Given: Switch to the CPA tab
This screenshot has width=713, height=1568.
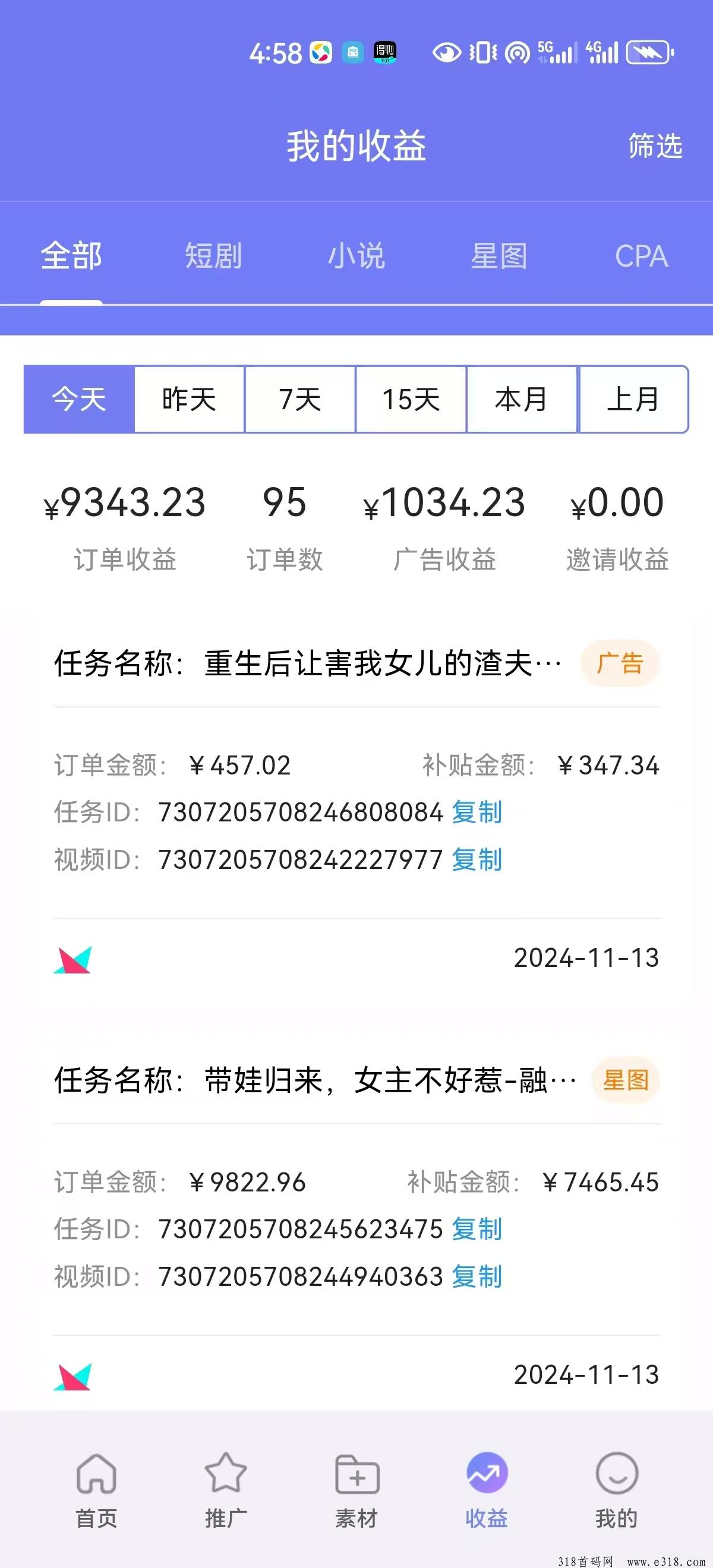Looking at the screenshot, I should tap(641, 255).
